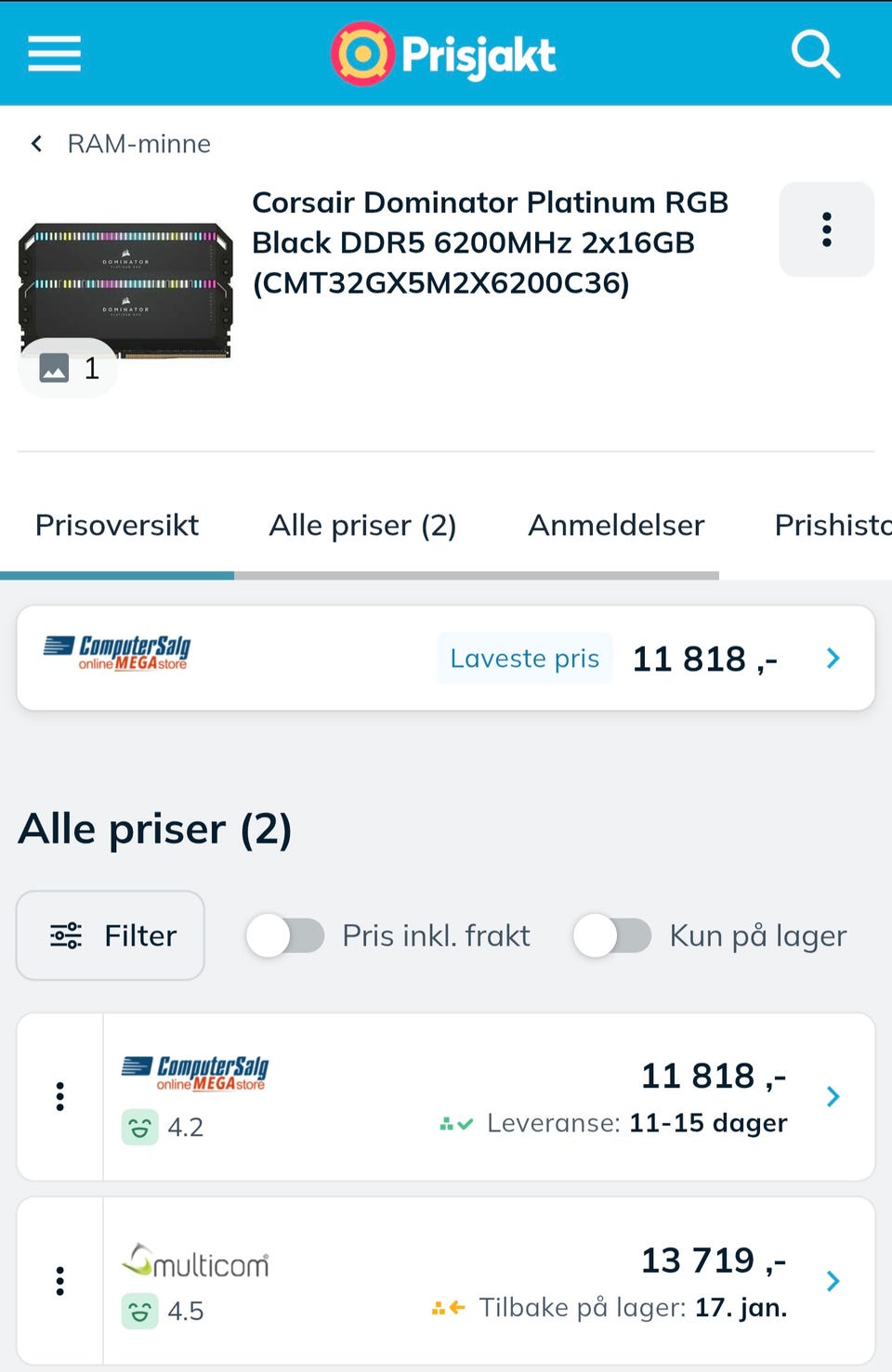Viewport: 892px width, 1372px height.
Task: Expand the lowest price ComputerSalg offer chevron
Action: [x=833, y=1097]
